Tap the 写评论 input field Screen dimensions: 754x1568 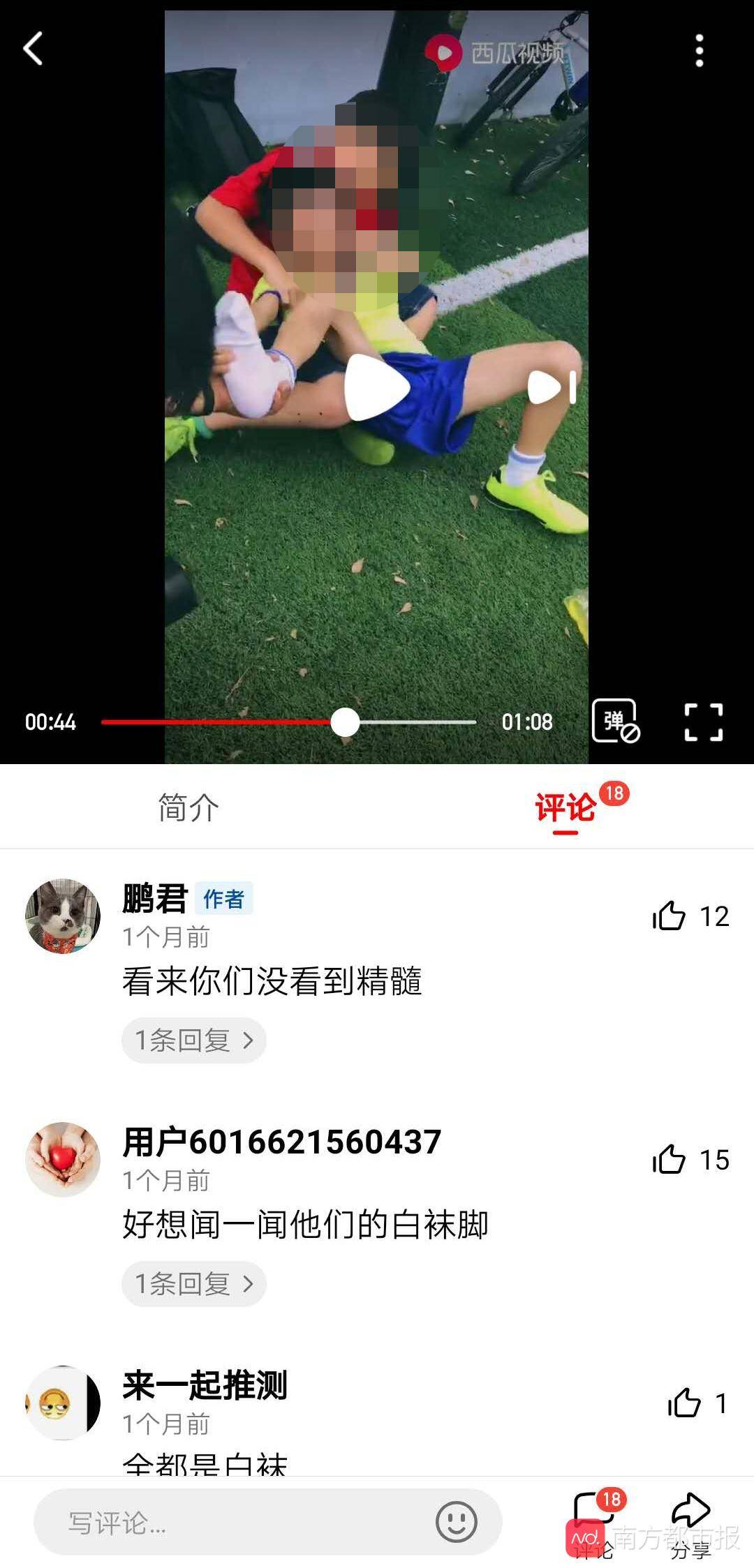coord(230,1522)
